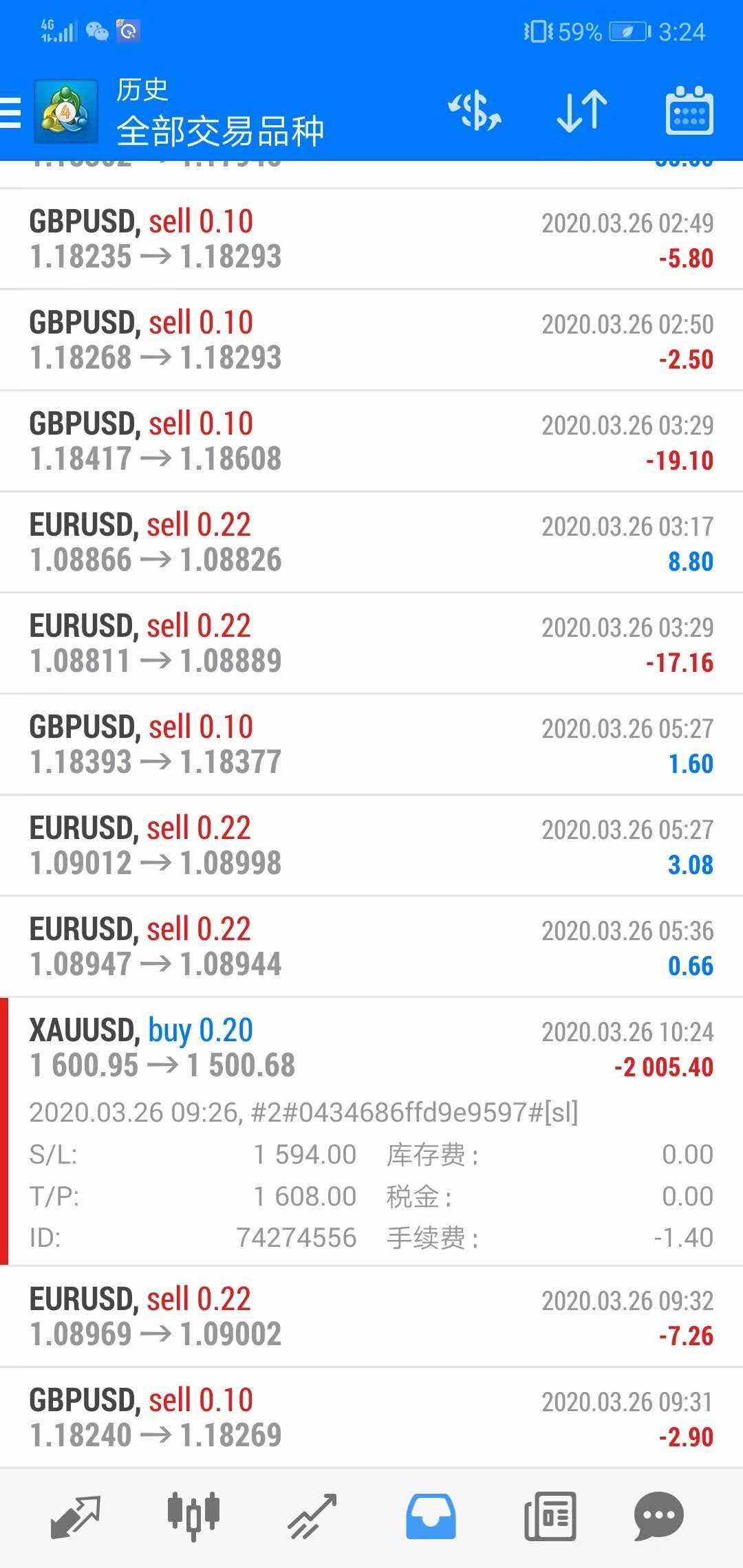The image size is (743, 1568).
Task: Expand GBPUSD sell closed at 09:31
Action: point(371,1418)
